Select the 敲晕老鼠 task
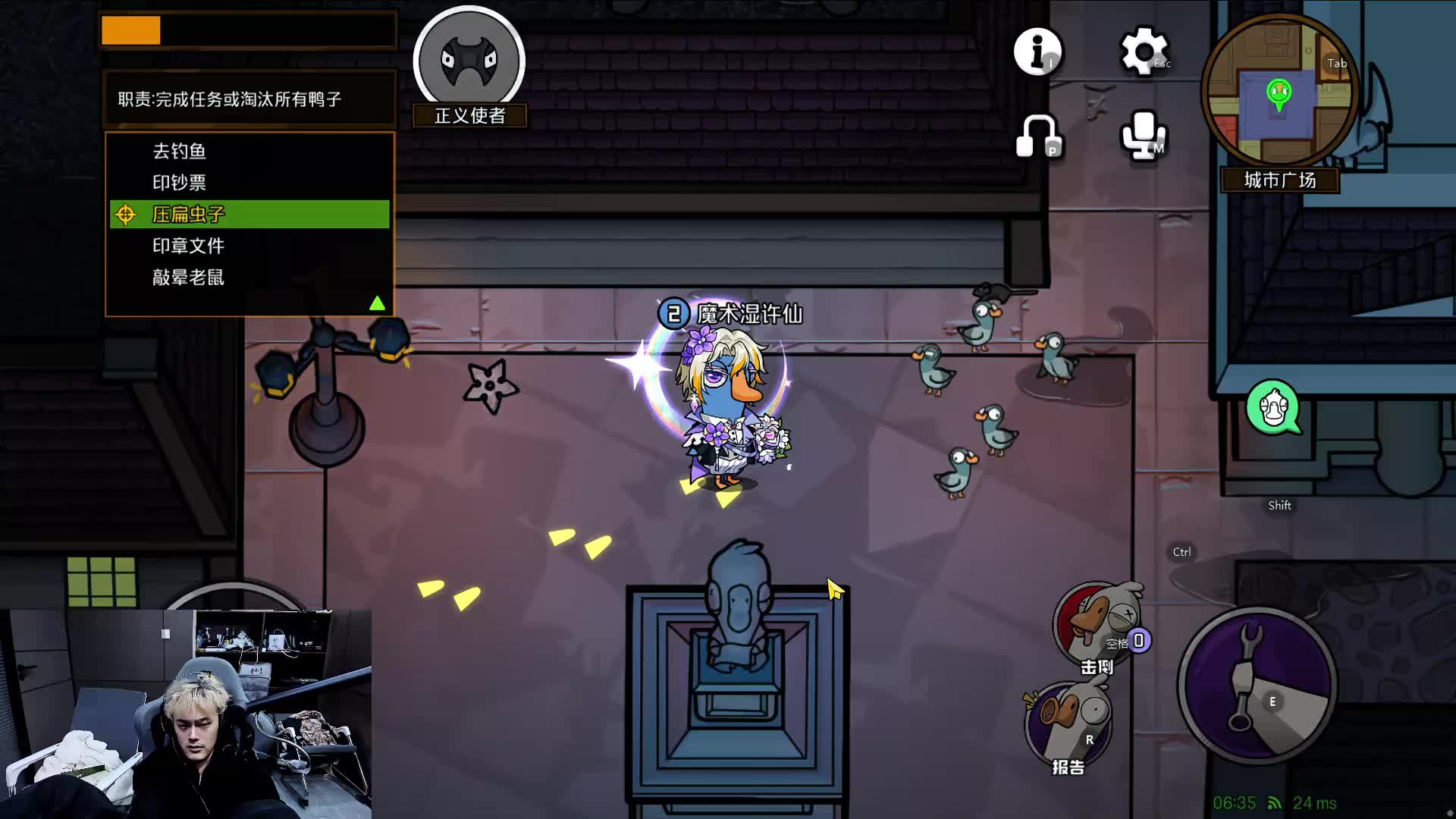This screenshot has height=819, width=1456. 188,278
